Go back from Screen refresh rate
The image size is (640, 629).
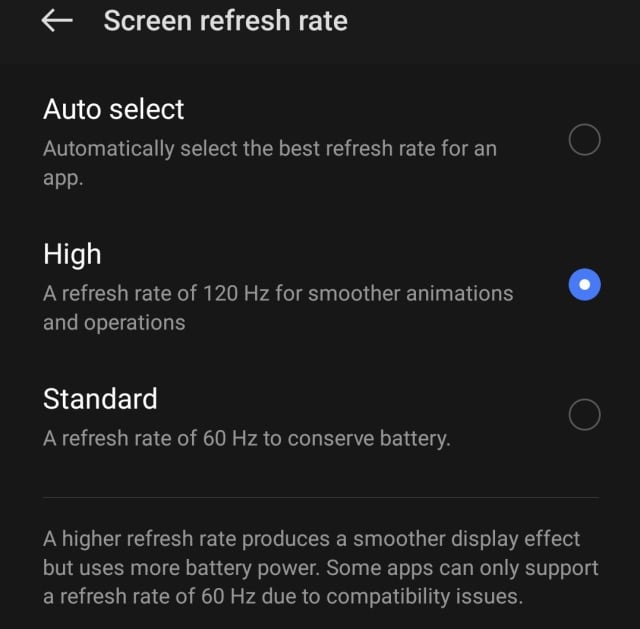point(57,21)
